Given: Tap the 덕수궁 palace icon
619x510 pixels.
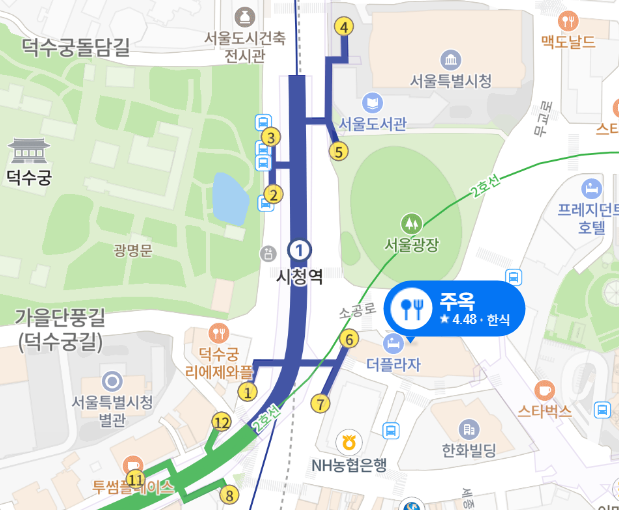Looking at the screenshot, I should point(28,153).
